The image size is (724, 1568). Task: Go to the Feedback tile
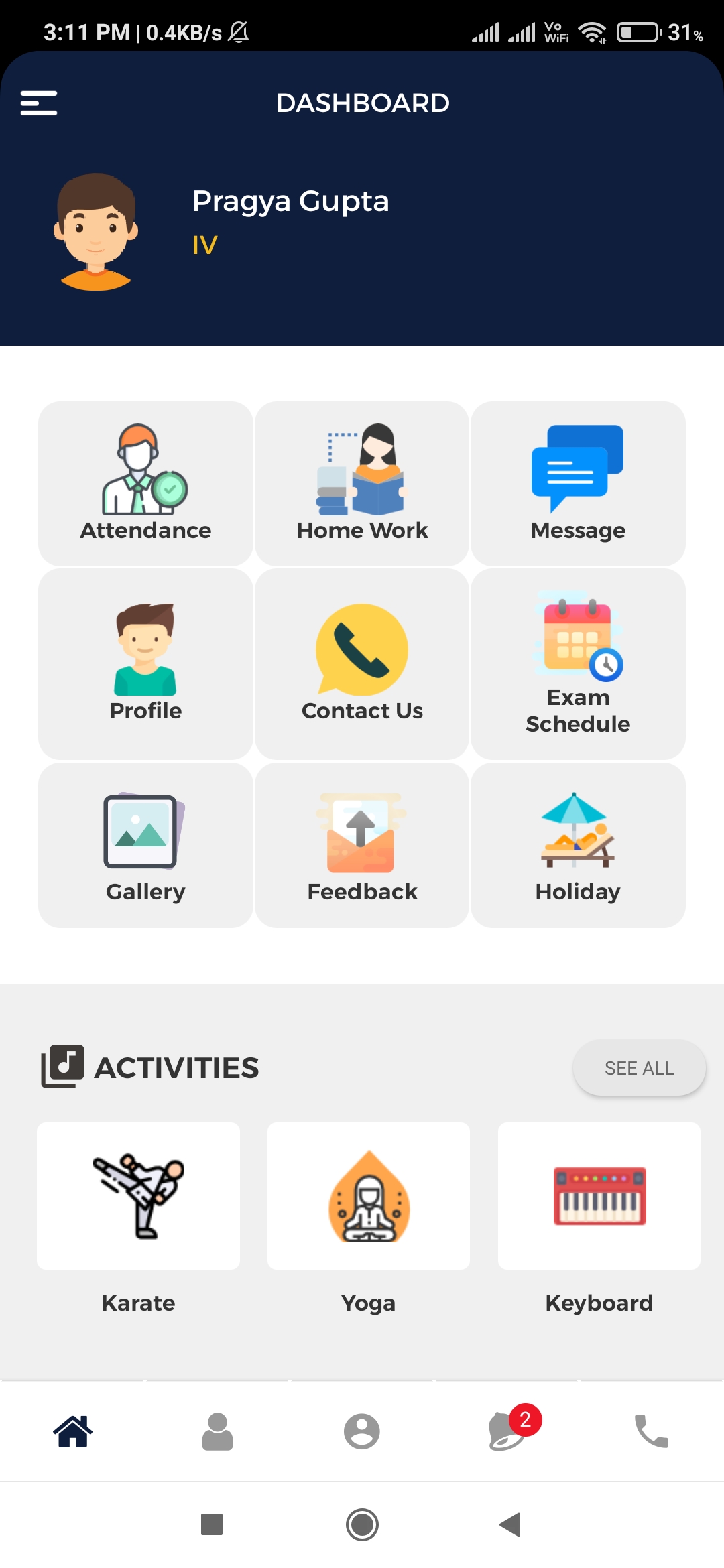tap(362, 845)
